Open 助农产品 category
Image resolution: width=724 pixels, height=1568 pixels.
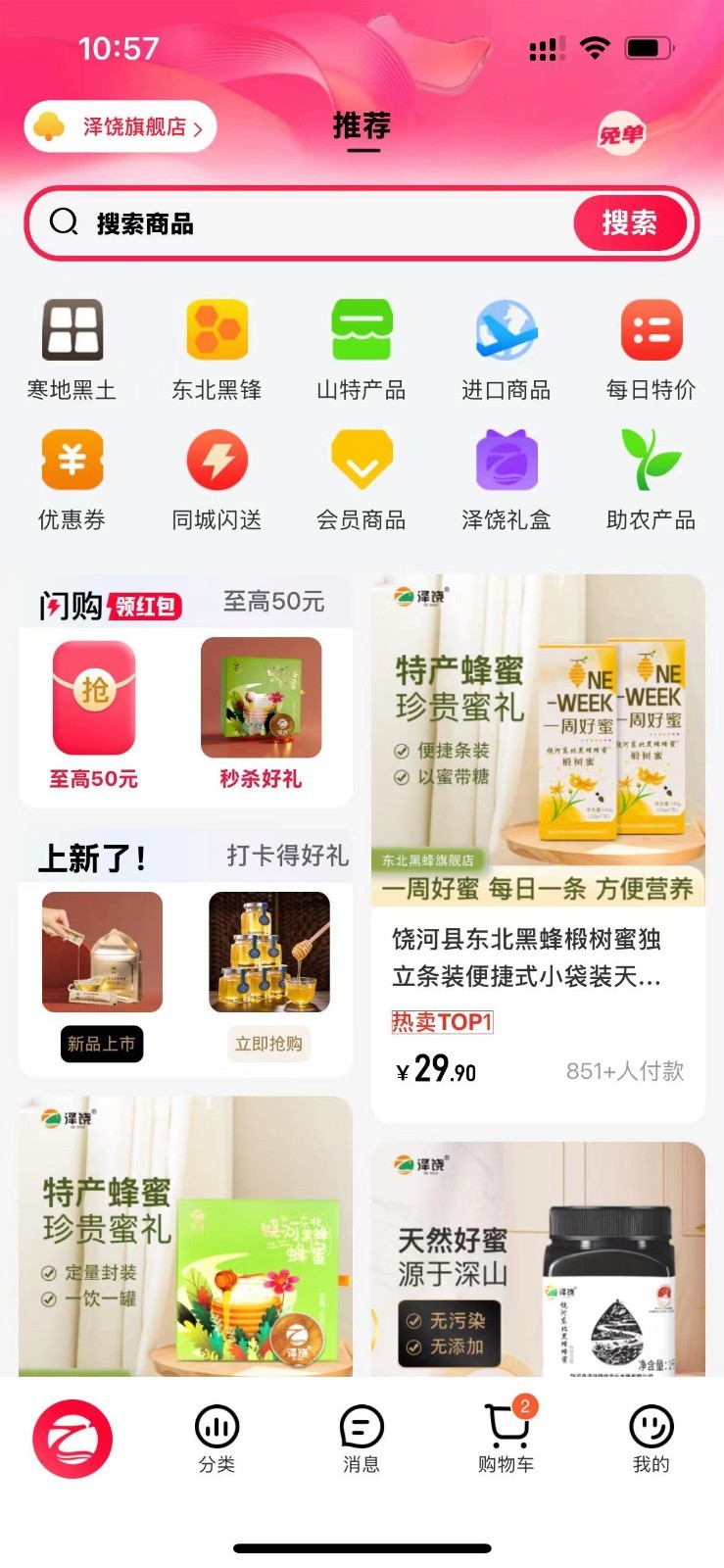[x=651, y=480]
